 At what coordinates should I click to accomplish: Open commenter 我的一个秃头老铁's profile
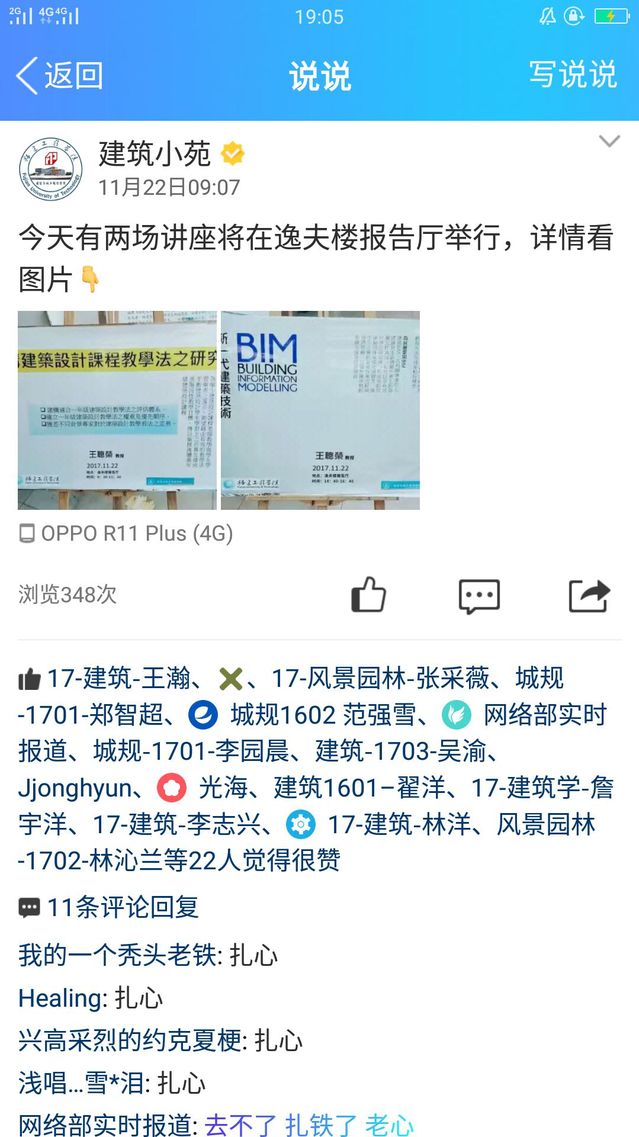tap(117, 955)
